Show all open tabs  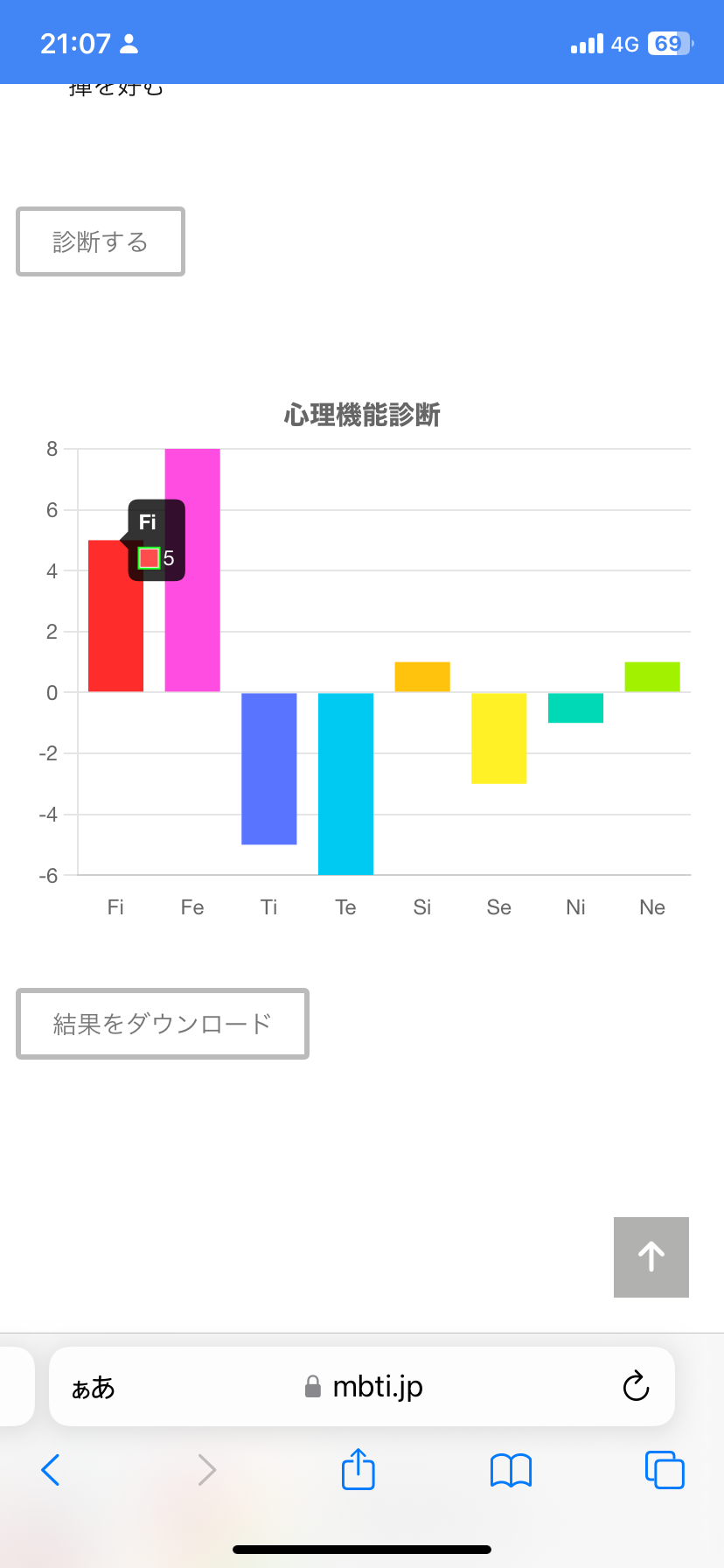pyautogui.click(x=665, y=1470)
